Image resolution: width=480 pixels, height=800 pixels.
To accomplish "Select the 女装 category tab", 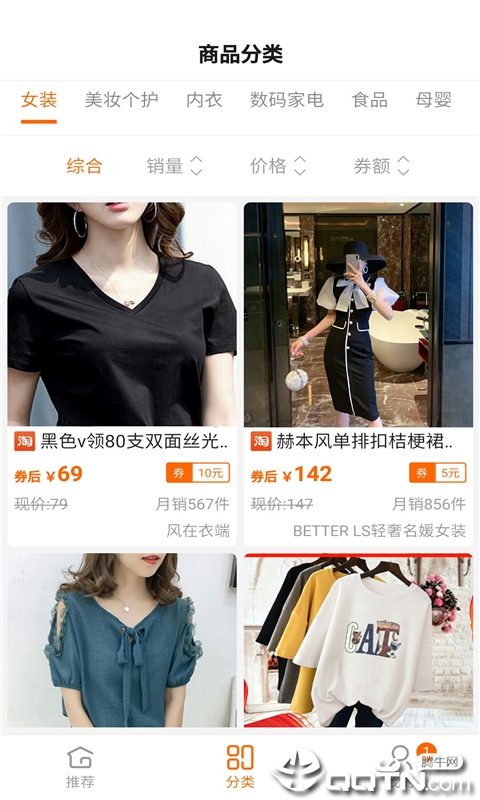I will coord(39,100).
